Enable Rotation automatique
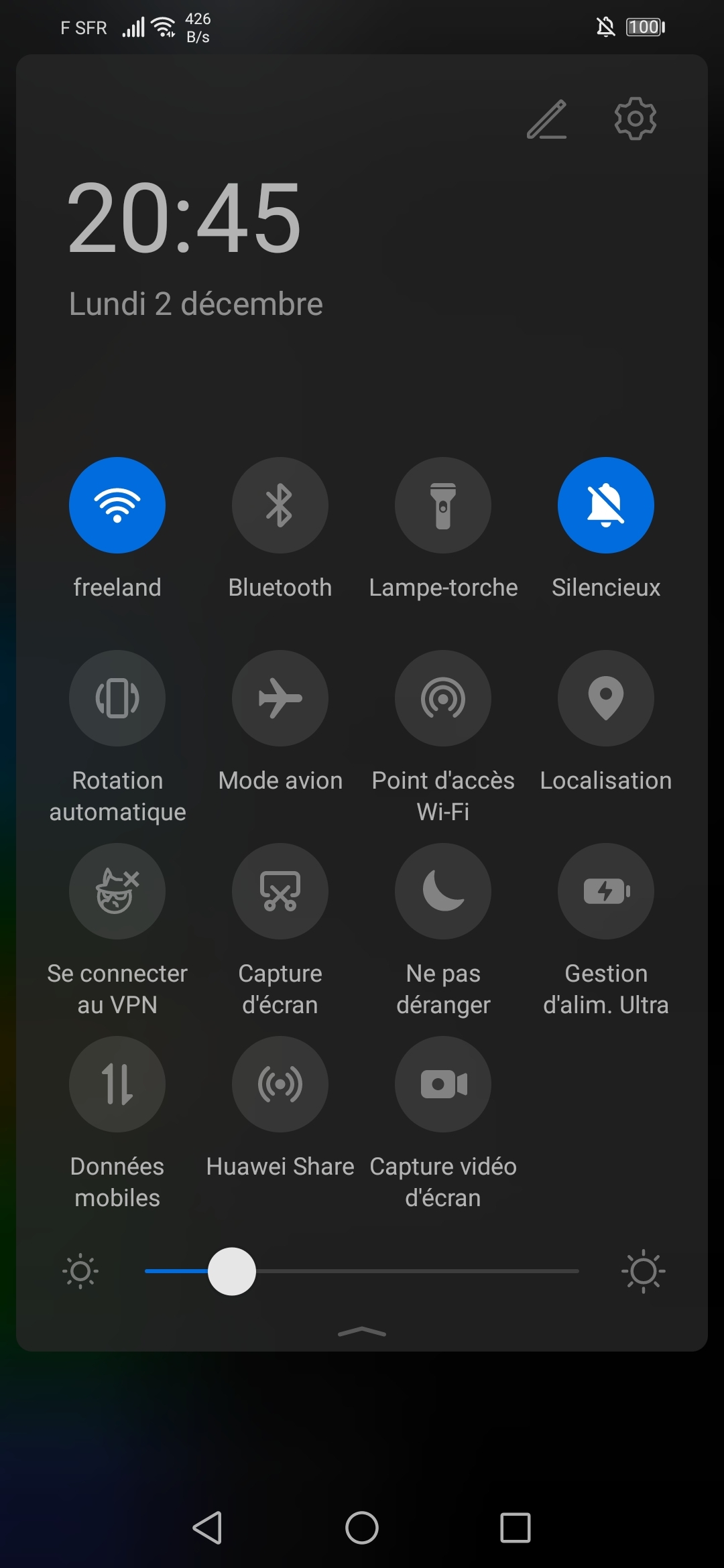 click(x=117, y=698)
